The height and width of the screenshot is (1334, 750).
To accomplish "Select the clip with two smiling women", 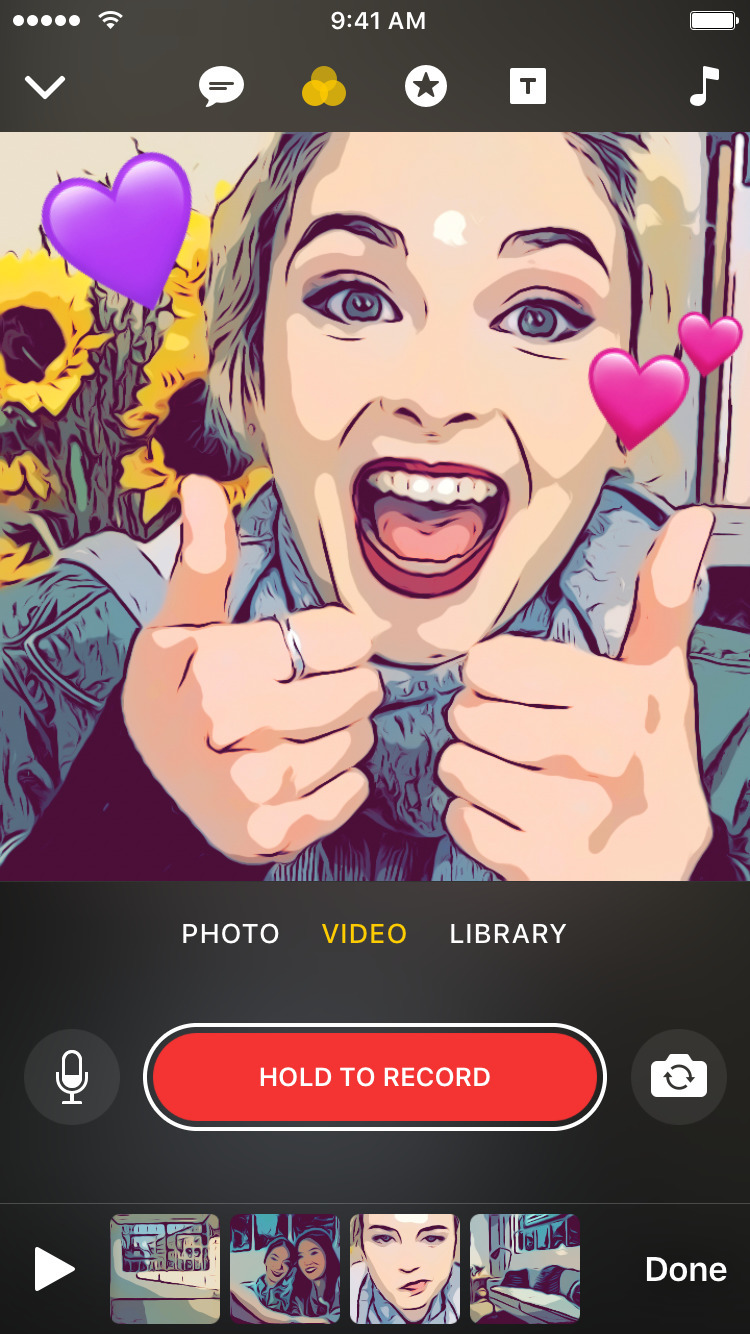I will (x=285, y=1269).
